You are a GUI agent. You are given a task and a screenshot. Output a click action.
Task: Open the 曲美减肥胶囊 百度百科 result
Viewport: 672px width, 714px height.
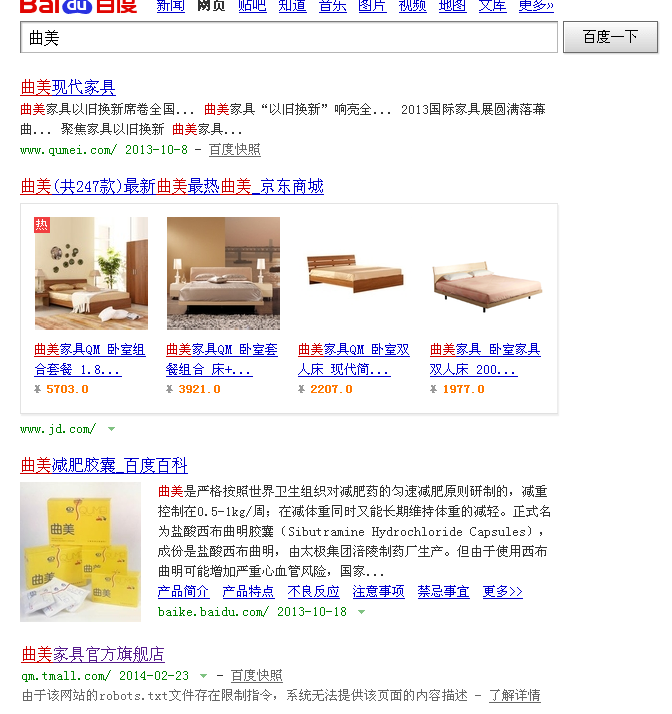tap(104, 465)
